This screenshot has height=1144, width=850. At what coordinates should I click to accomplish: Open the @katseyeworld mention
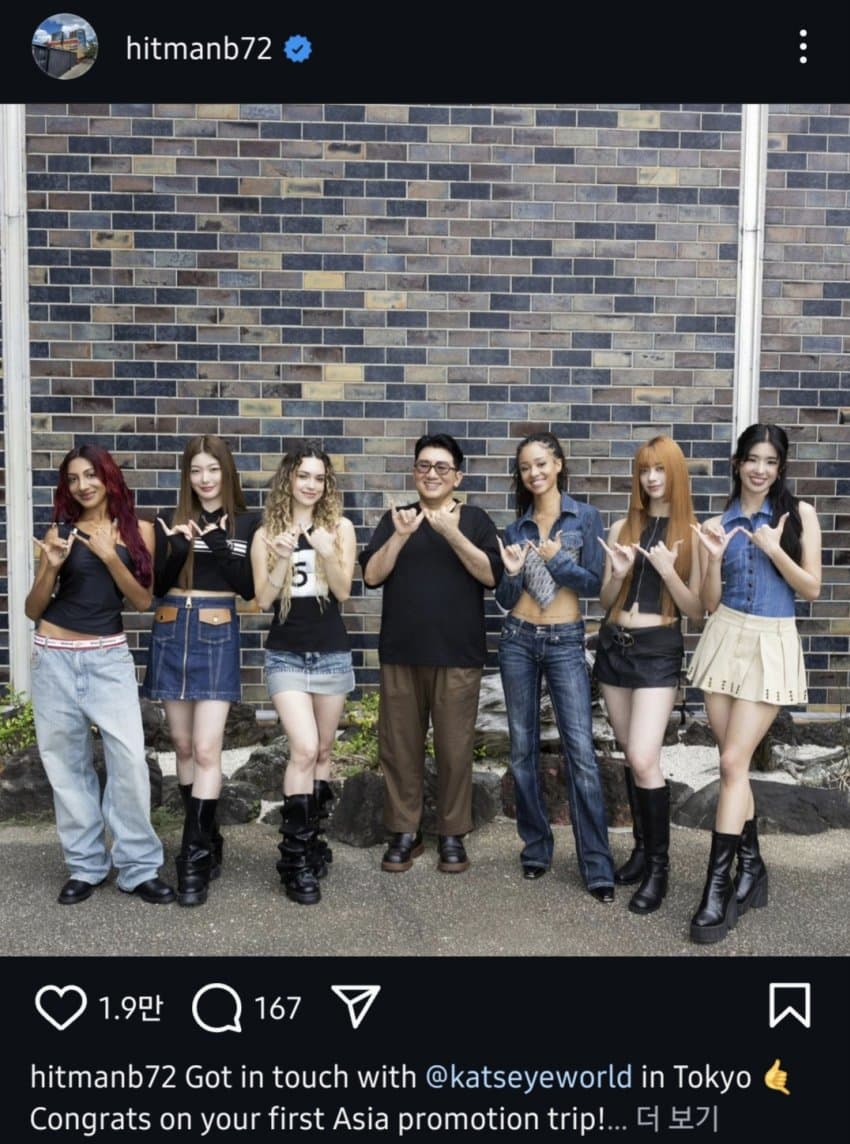click(528, 1077)
